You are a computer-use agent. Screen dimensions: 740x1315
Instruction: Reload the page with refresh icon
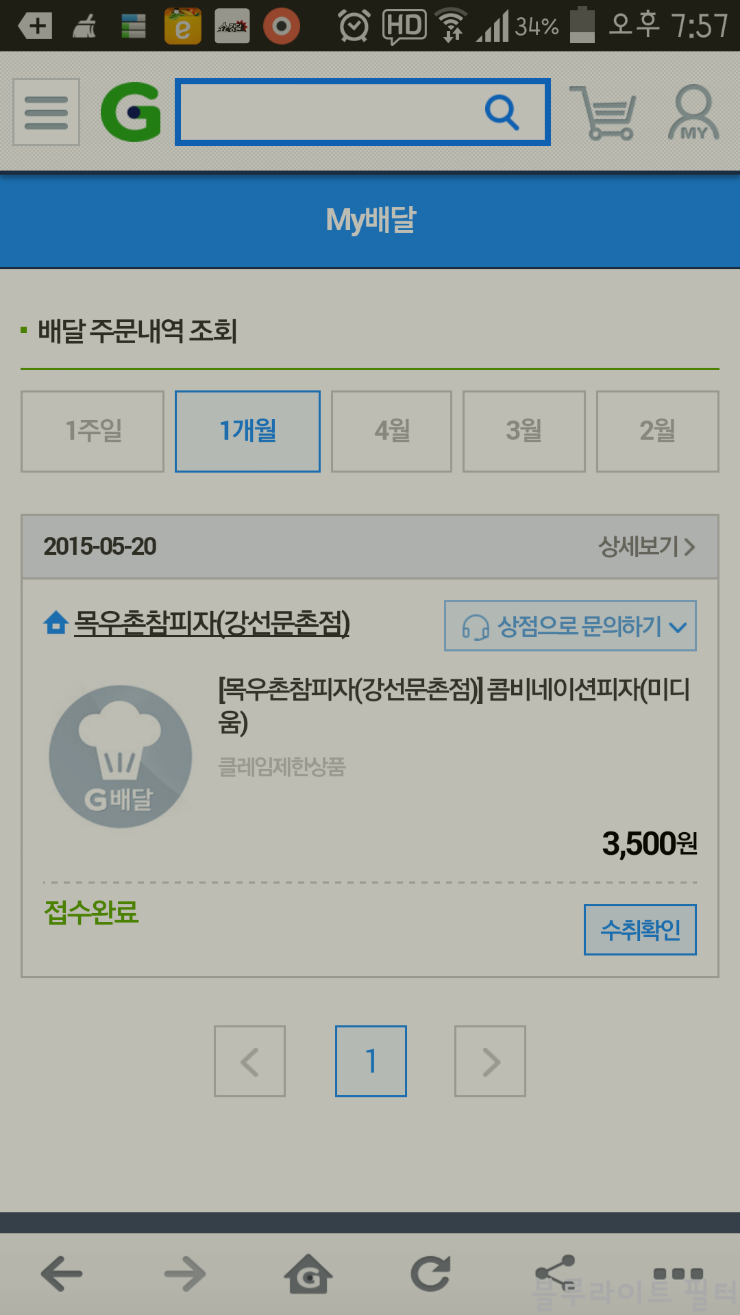click(x=431, y=1273)
